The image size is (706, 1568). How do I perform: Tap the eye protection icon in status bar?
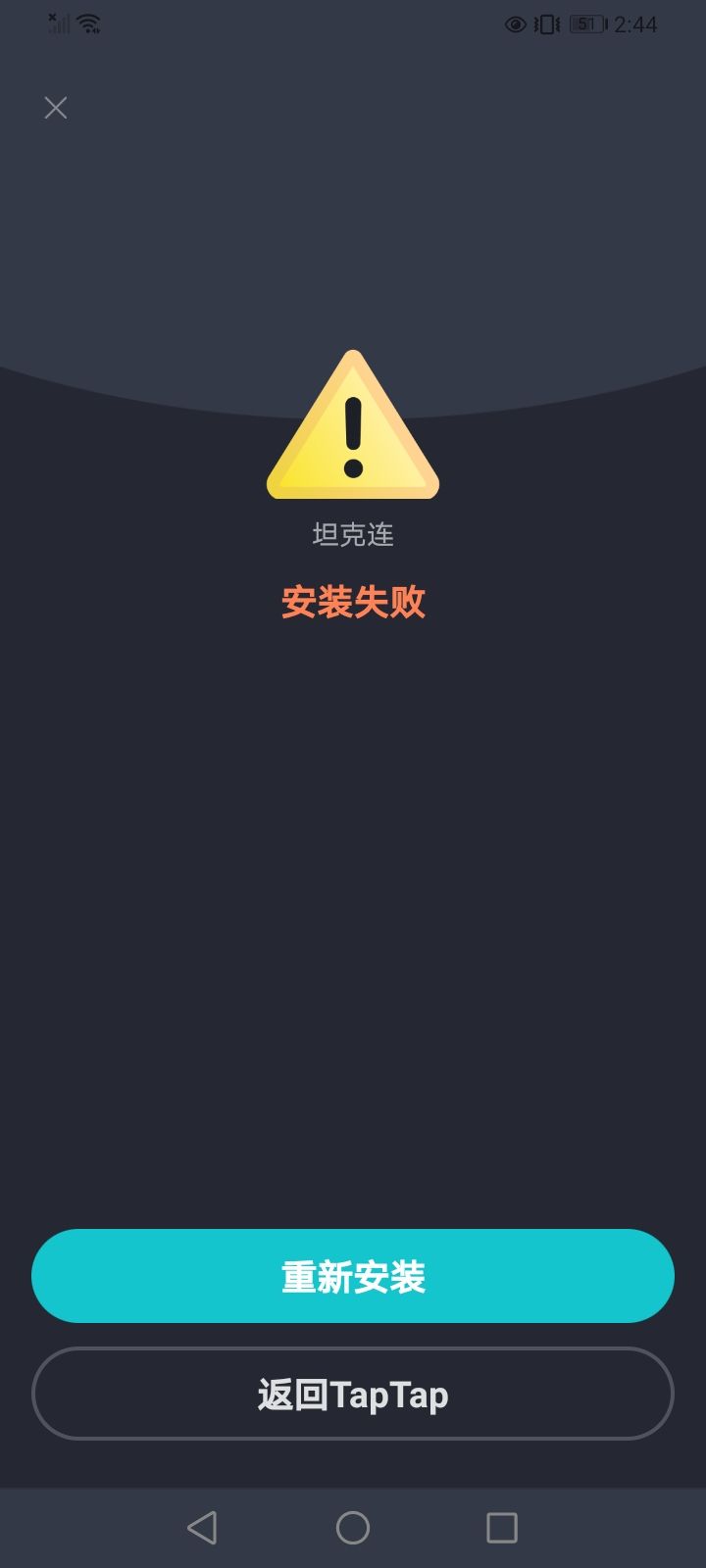513,24
